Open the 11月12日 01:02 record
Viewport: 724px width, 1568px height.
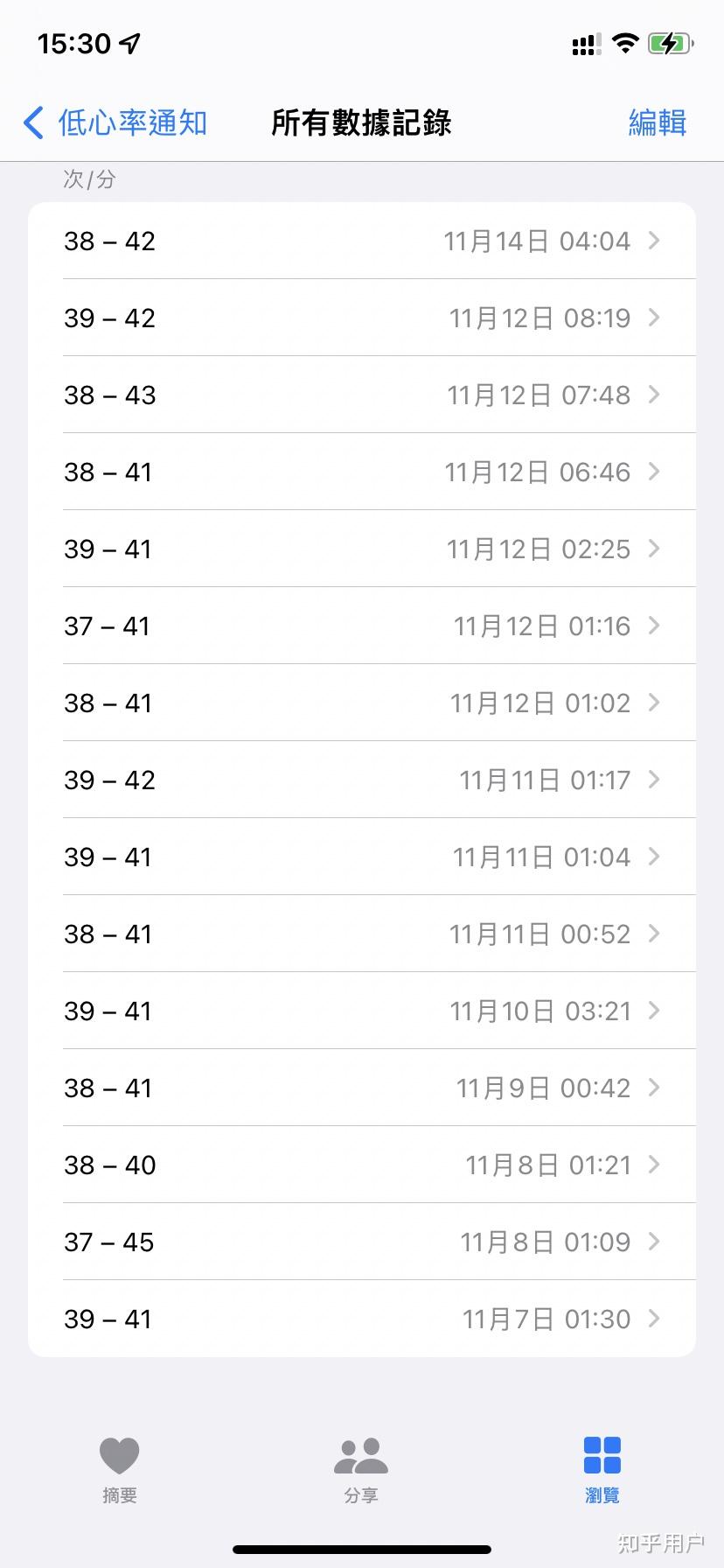pos(362,703)
